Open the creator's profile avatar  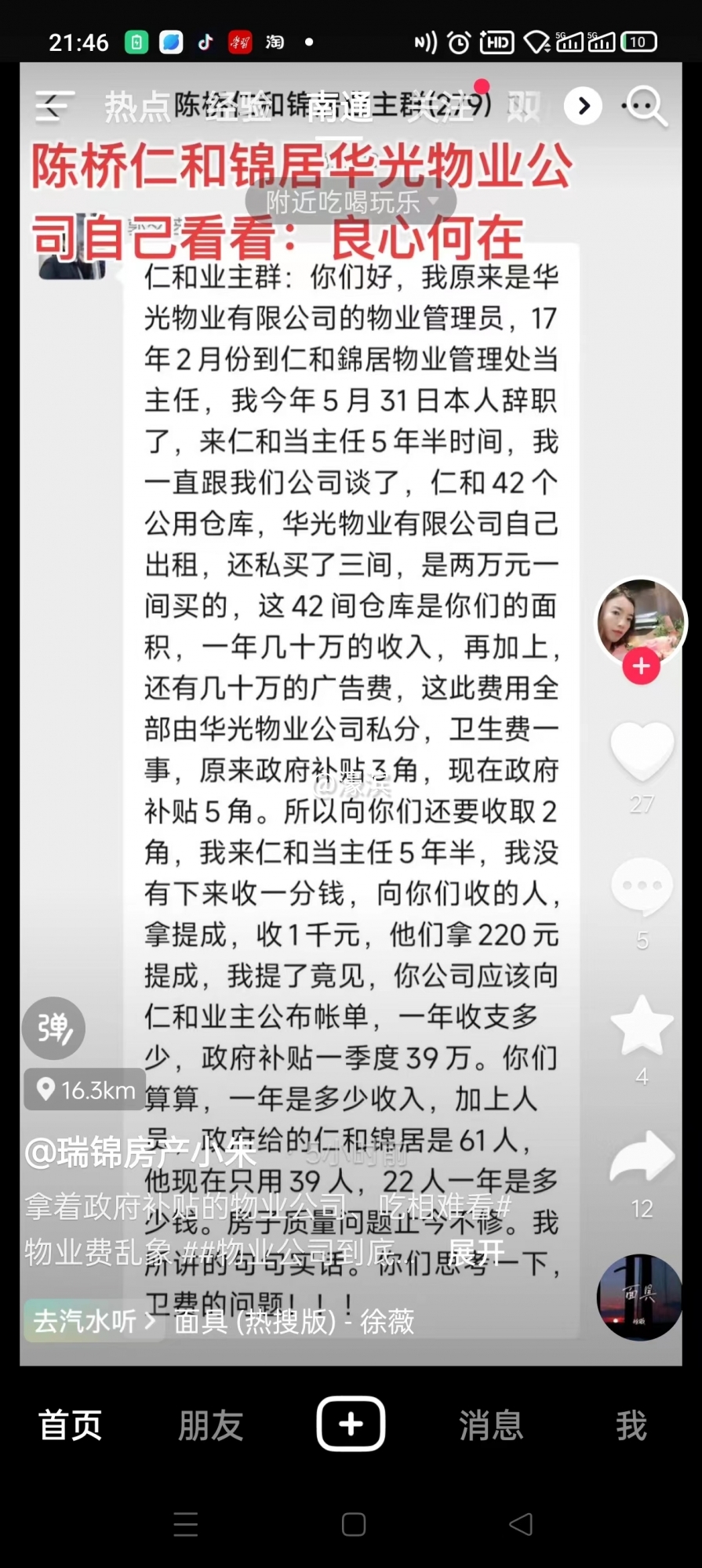(640, 619)
